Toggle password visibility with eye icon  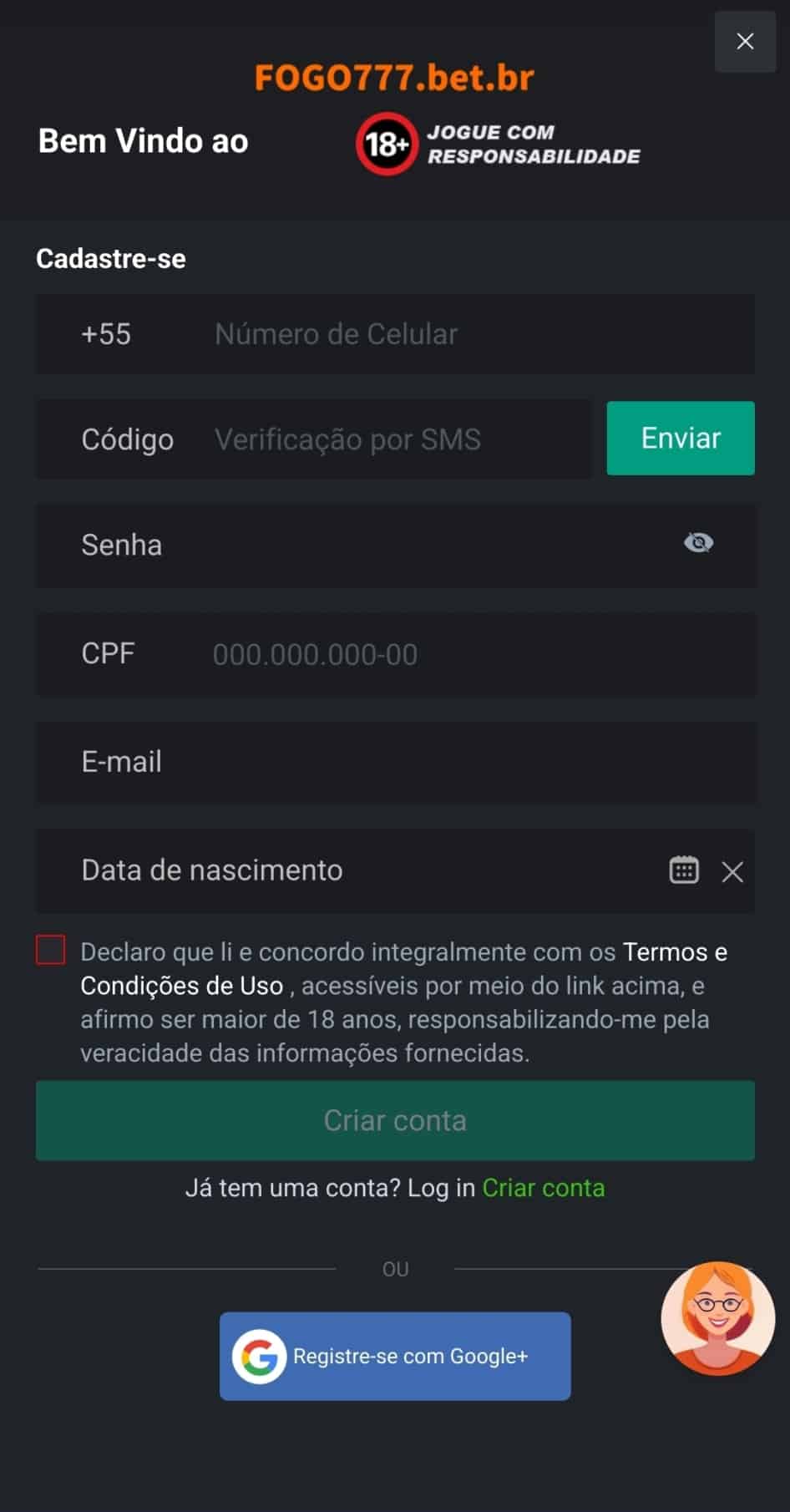tap(698, 543)
